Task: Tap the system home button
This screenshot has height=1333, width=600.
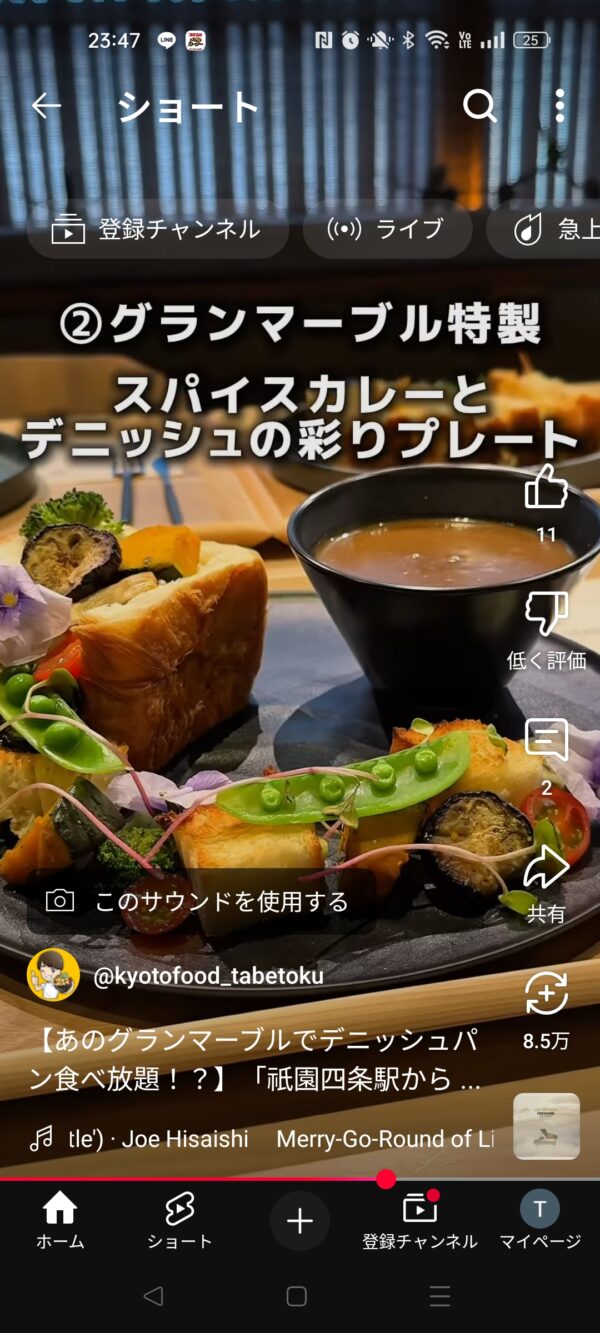Action: (297, 1297)
